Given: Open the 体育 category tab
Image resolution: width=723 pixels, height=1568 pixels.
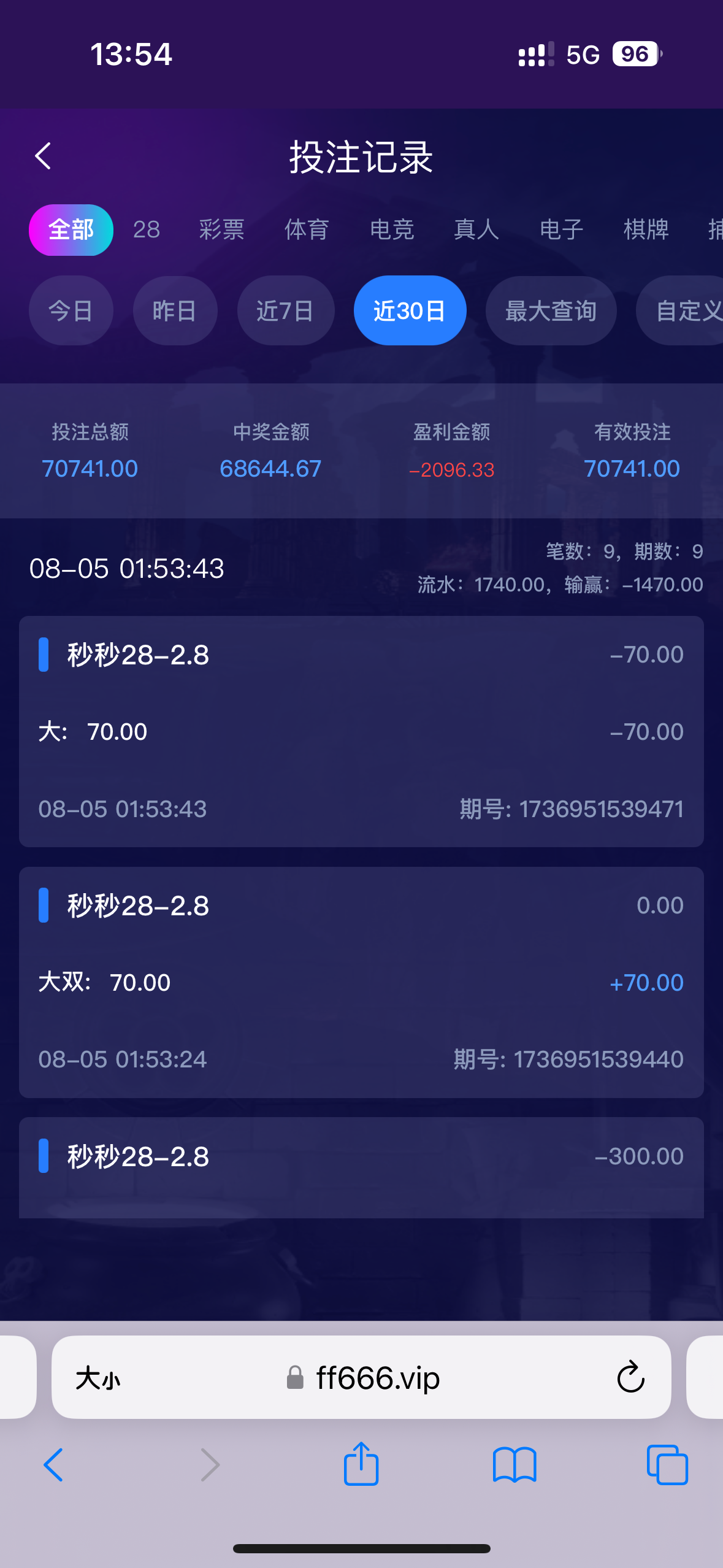Looking at the screenshot, I should [x=307, y=230].
